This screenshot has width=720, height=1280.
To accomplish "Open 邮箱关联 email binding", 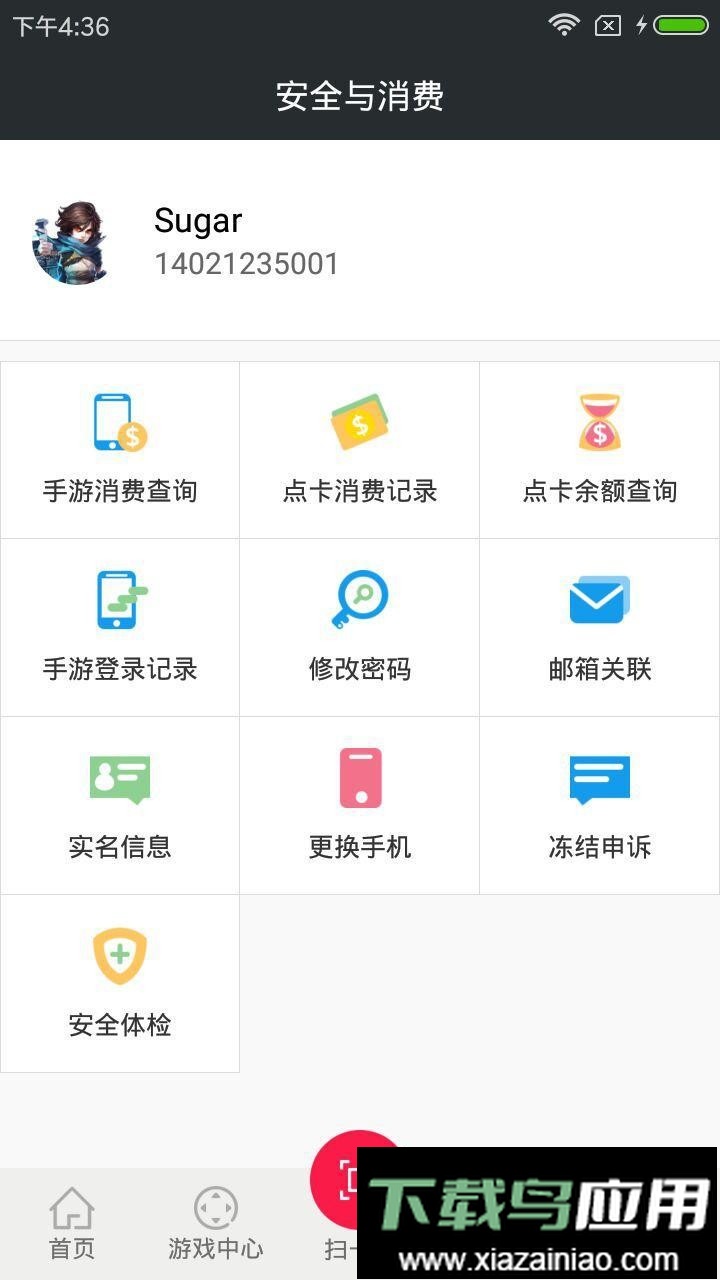I will coord(599,627).
